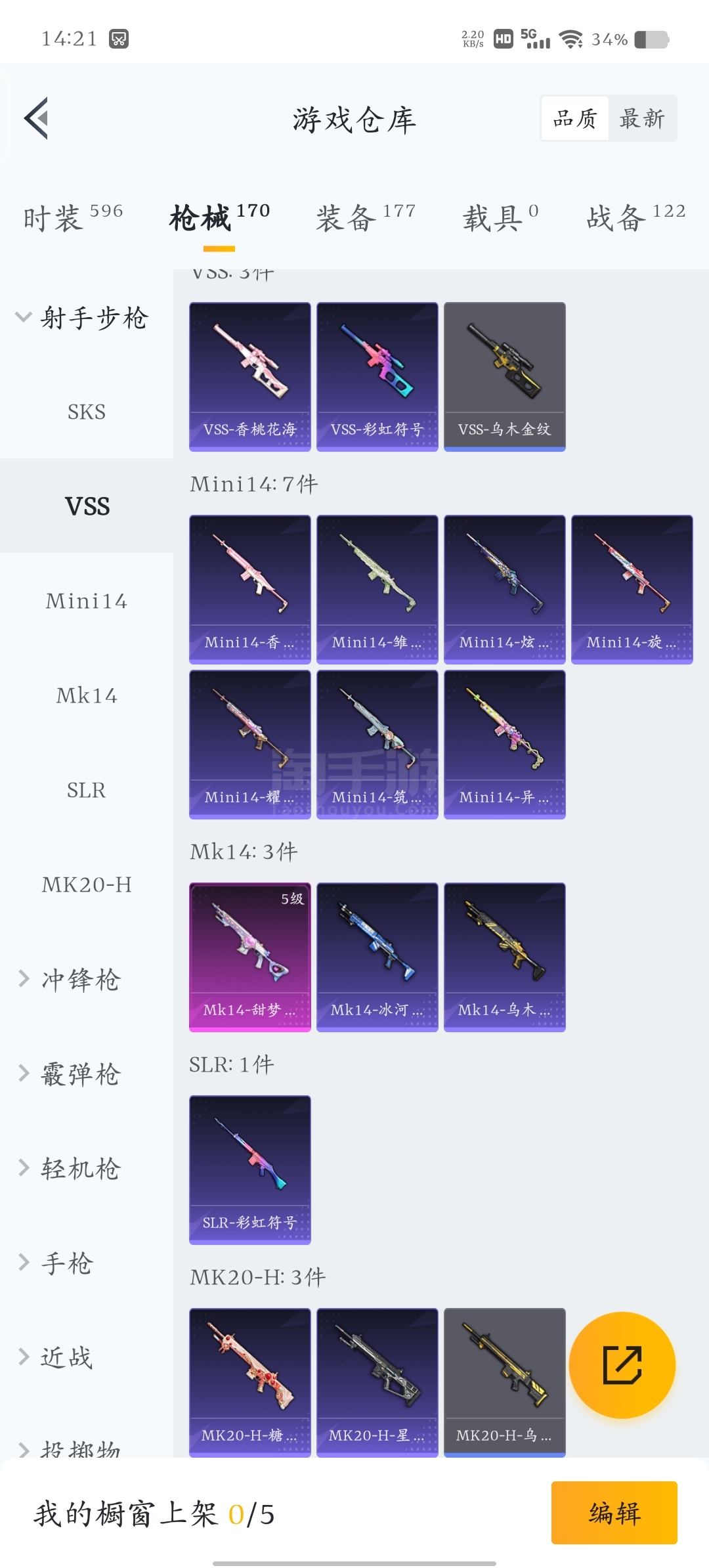709x1568 pixels.
Task: Select SKS in the sidebar
Action: pyautogui.click(x=87, y=412)
